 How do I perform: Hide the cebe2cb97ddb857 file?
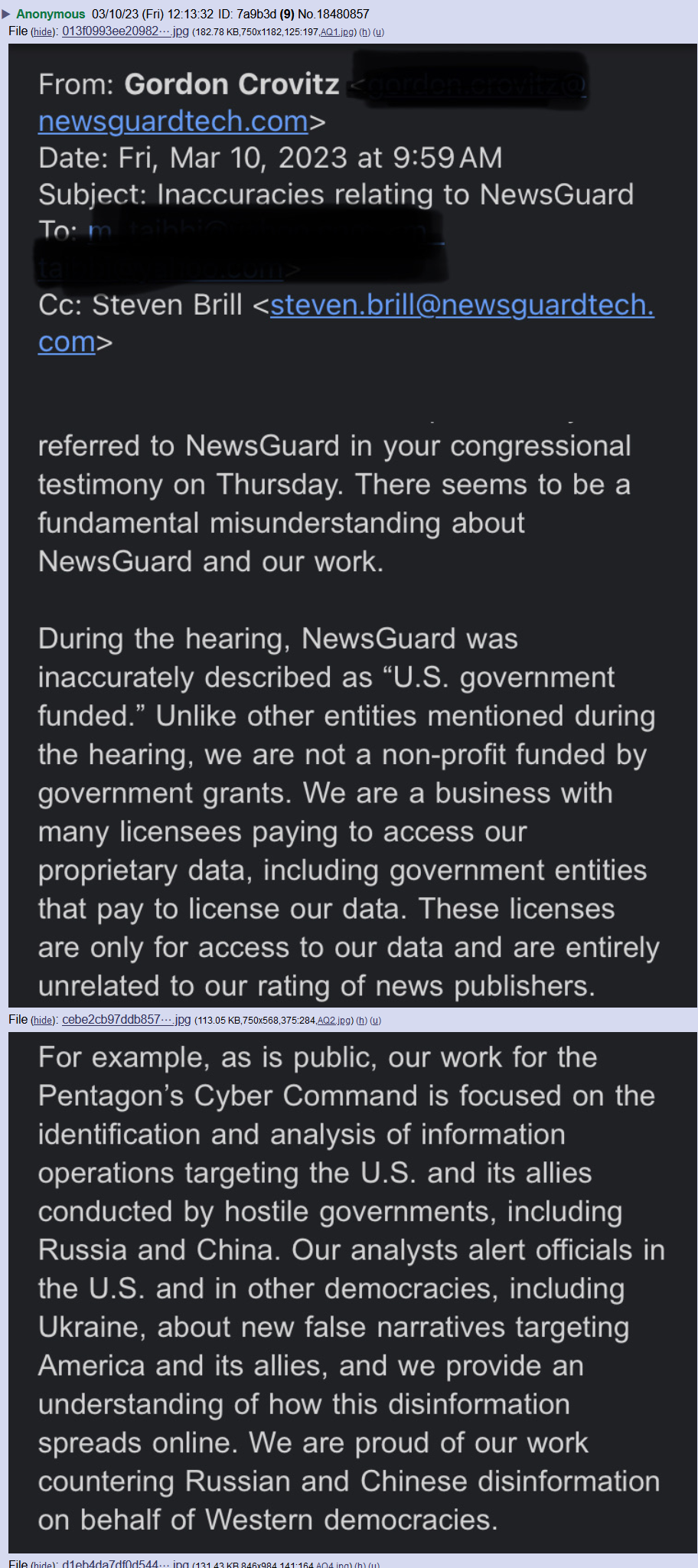pos(43,1021)
